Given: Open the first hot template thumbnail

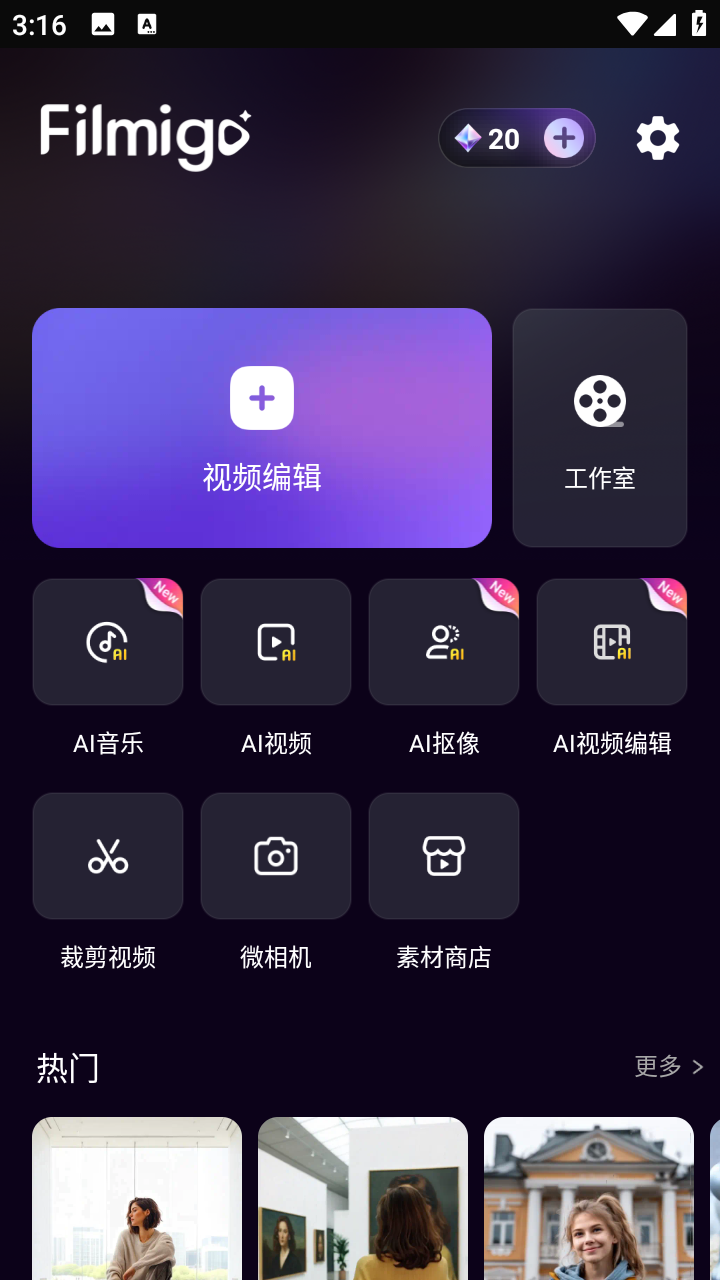Looking at the screenshot, I should click(136, 1198).
